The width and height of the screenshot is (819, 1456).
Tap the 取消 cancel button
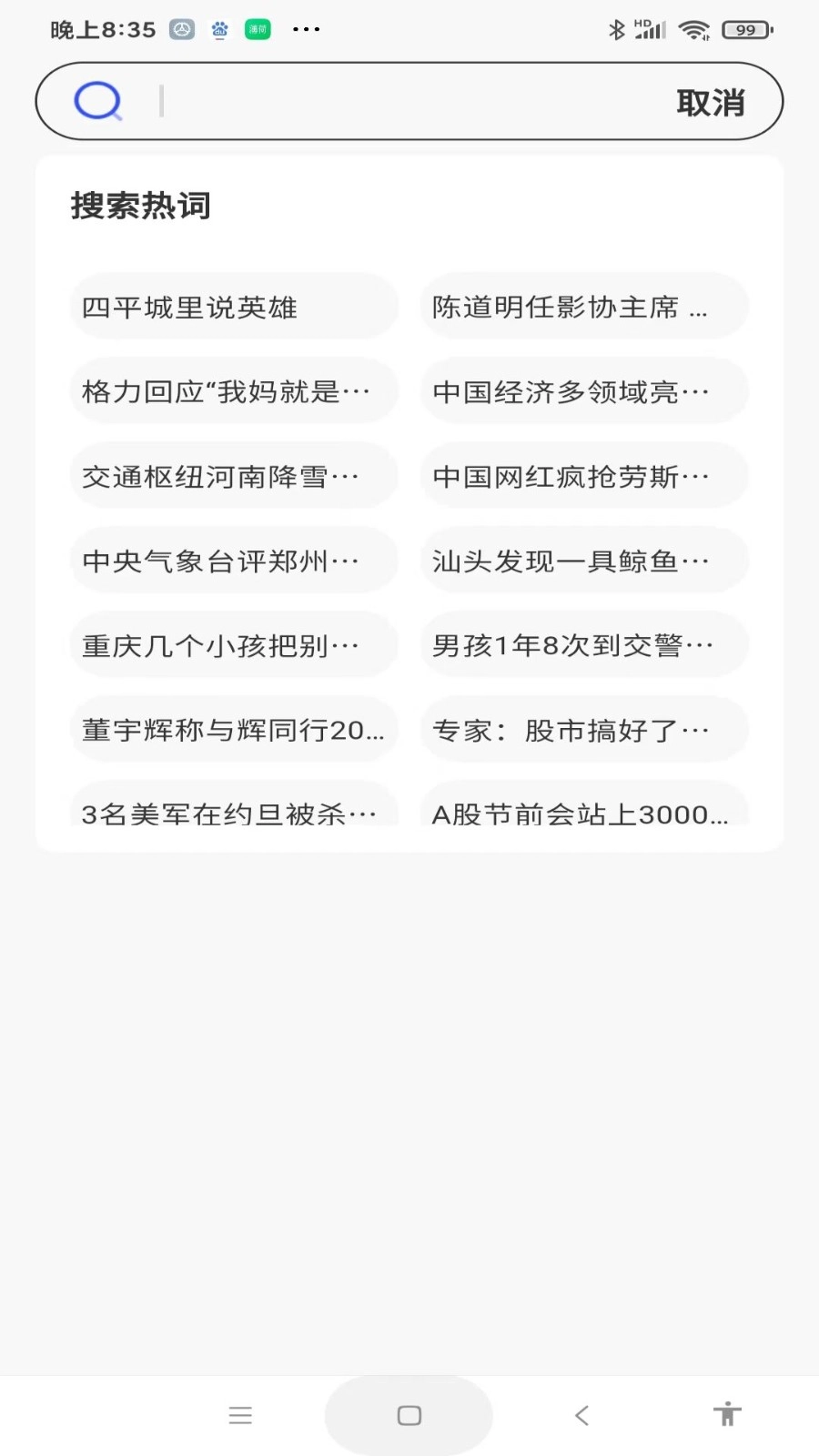[710, 102]
